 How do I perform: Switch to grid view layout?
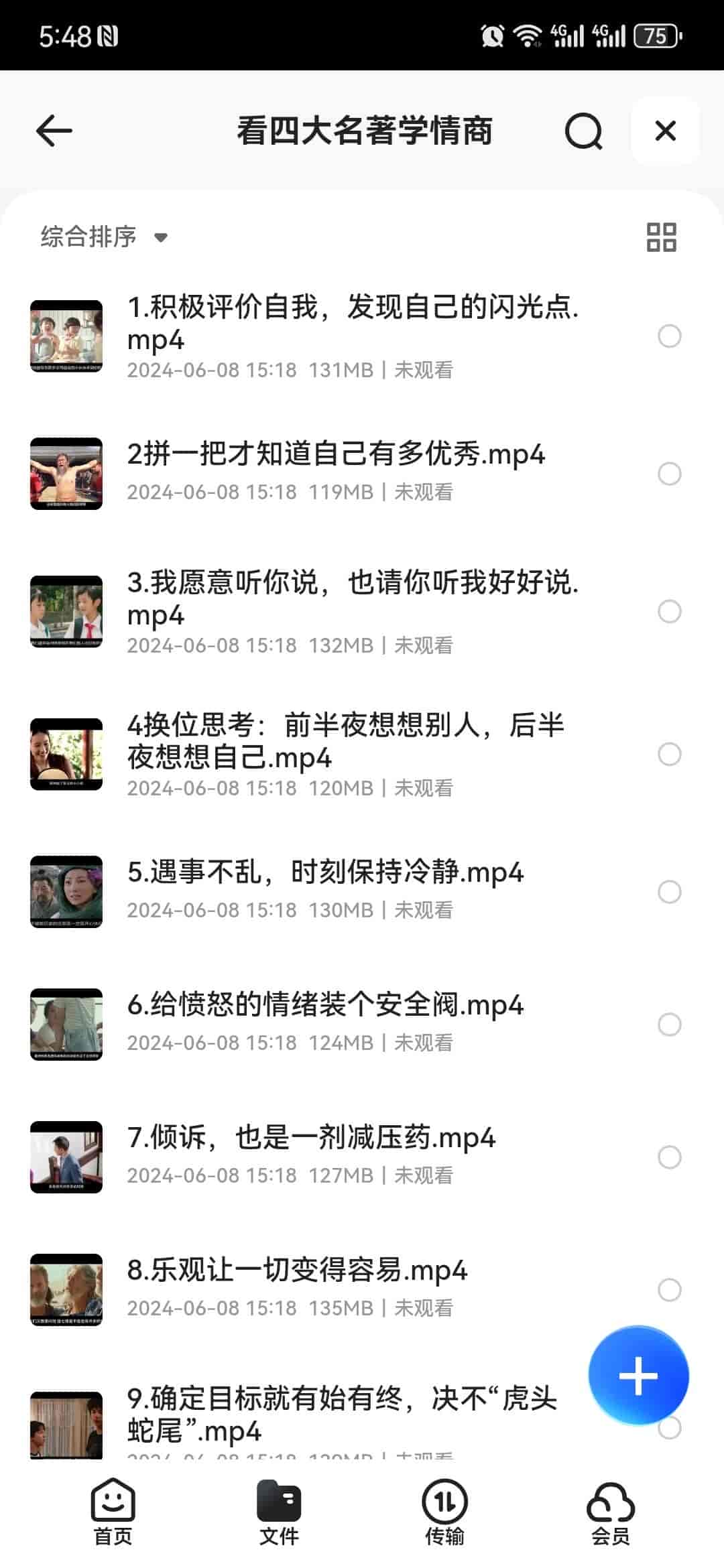661,237
